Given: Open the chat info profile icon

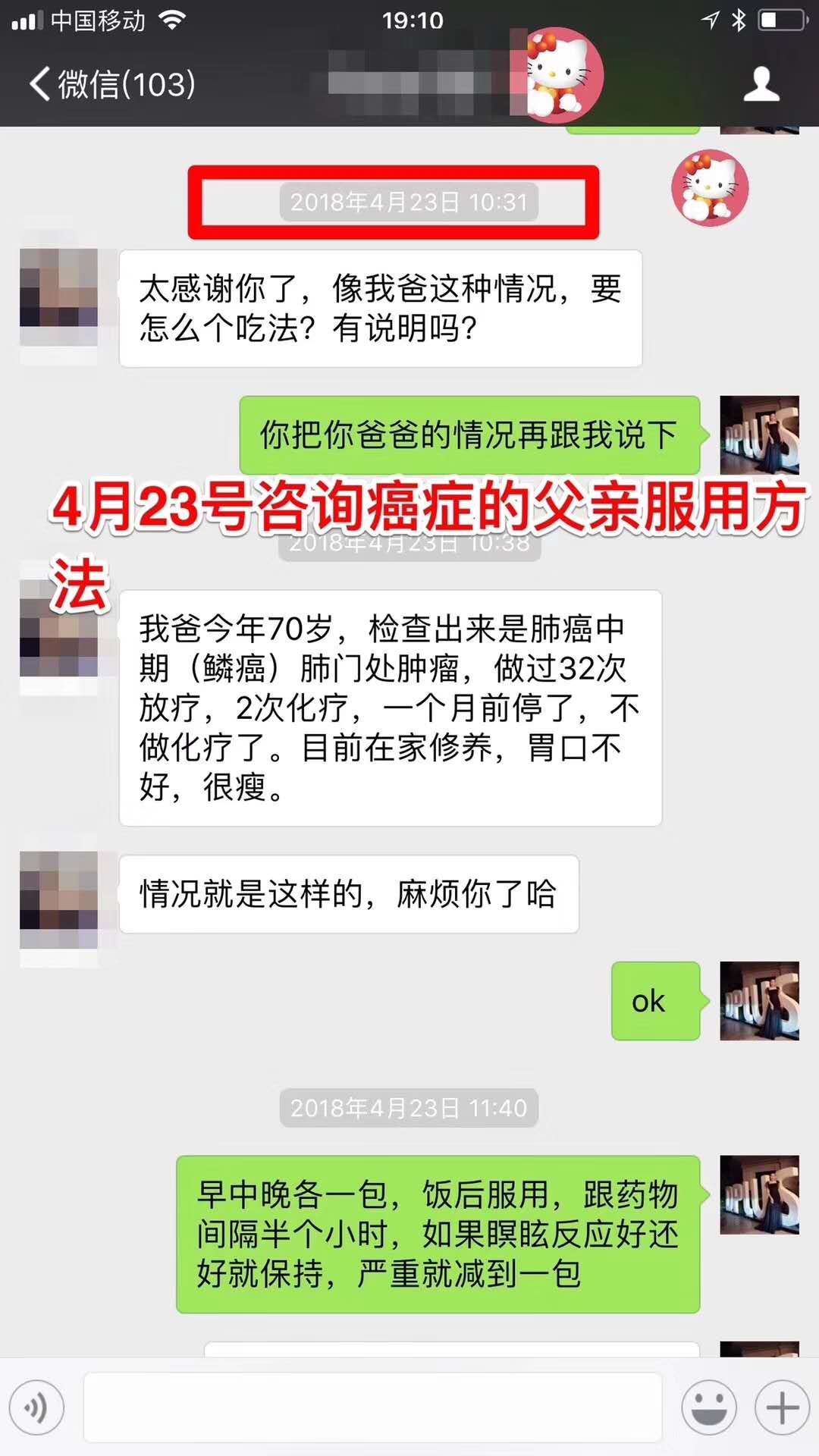Looking at the screenshot, I should click(x=761, y=83).
